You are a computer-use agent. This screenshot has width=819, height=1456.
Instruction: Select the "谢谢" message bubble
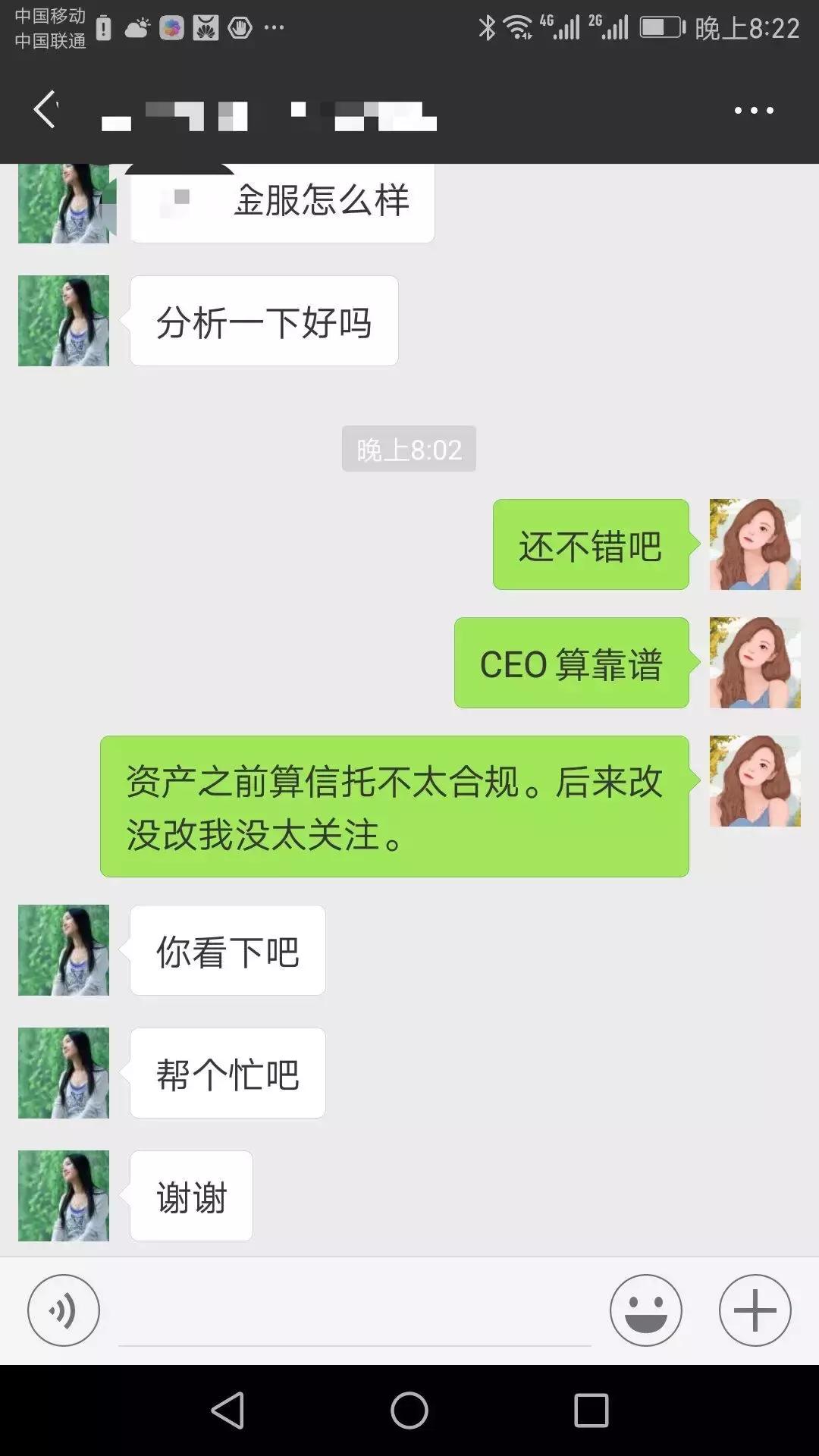(x=190, y=1194)
